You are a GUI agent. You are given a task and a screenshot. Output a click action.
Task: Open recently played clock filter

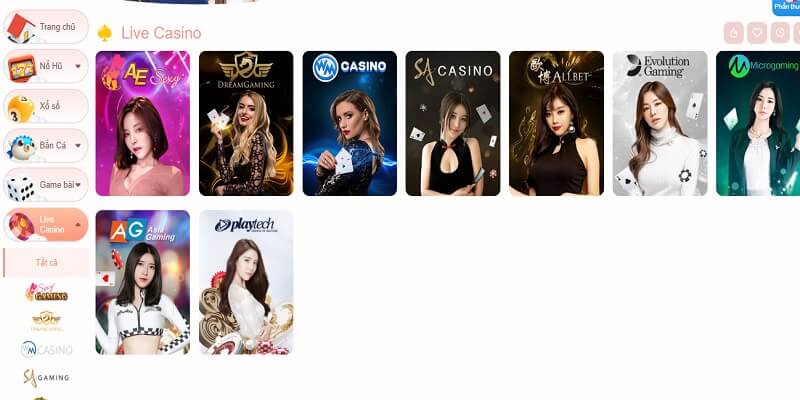pos(781,33)
